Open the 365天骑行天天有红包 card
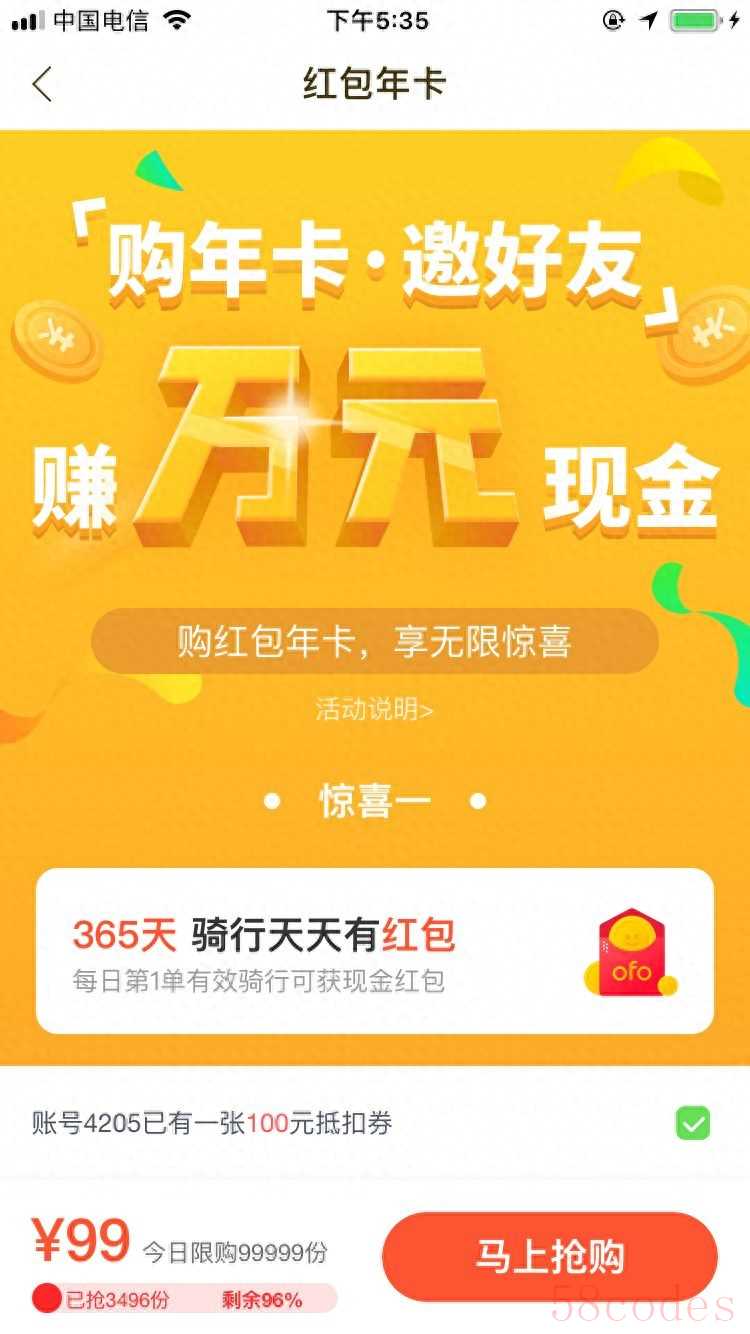Screen dimensions: 750x1334 pos(375,950)
